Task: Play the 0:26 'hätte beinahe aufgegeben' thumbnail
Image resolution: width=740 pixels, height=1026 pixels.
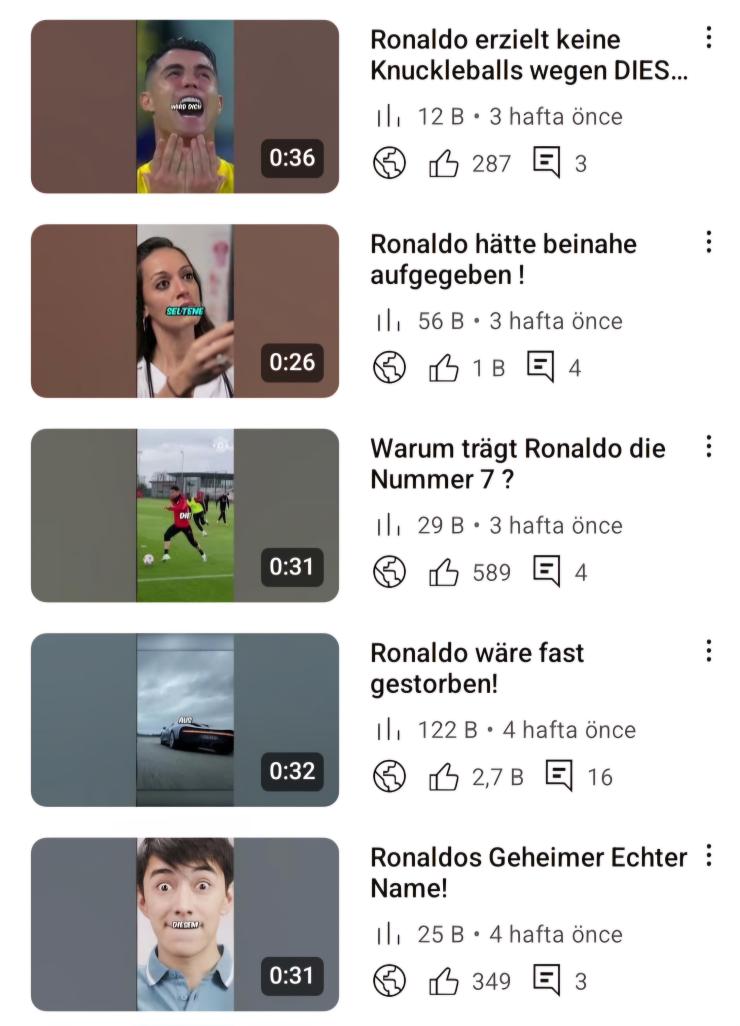Action: (x=185, y=311)
